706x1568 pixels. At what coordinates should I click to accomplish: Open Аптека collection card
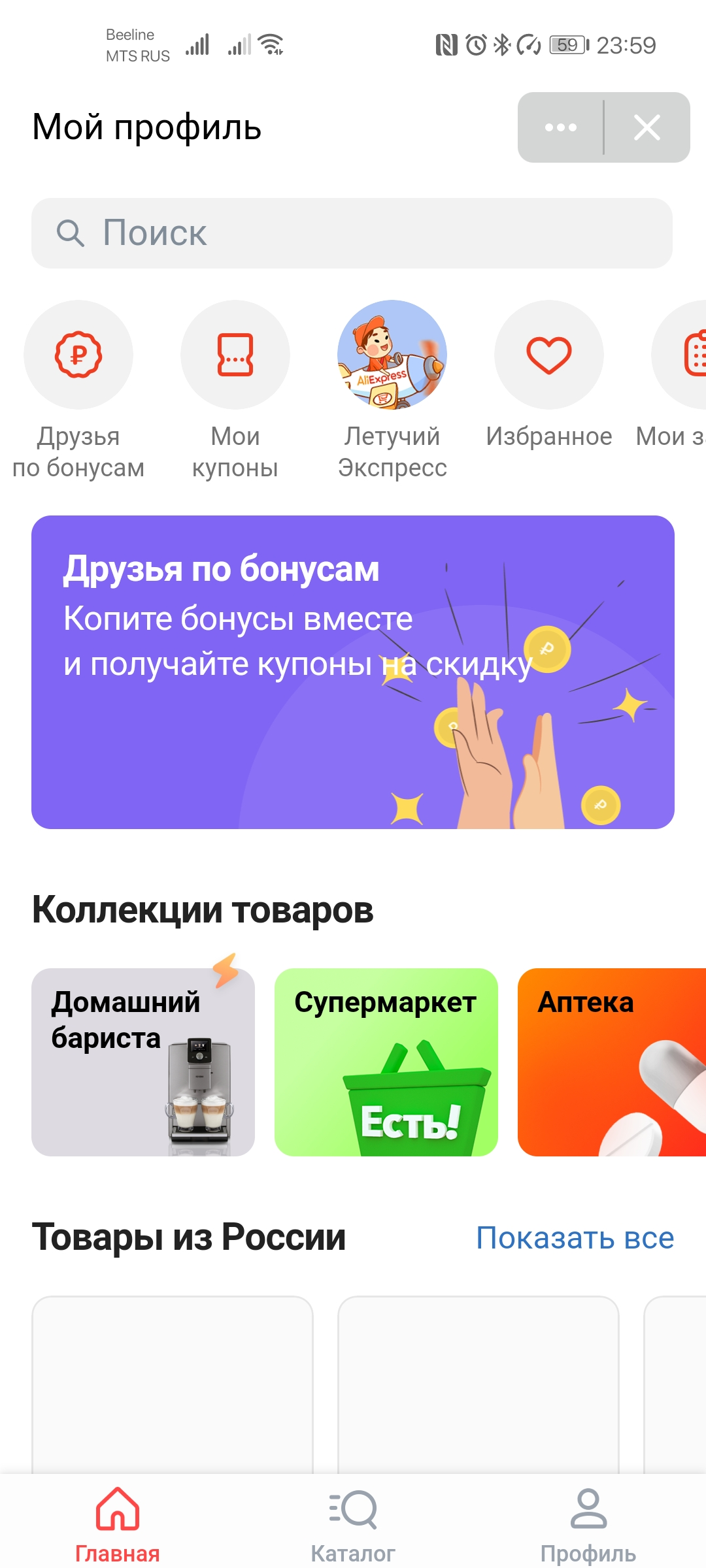(x=612, y=1062)
